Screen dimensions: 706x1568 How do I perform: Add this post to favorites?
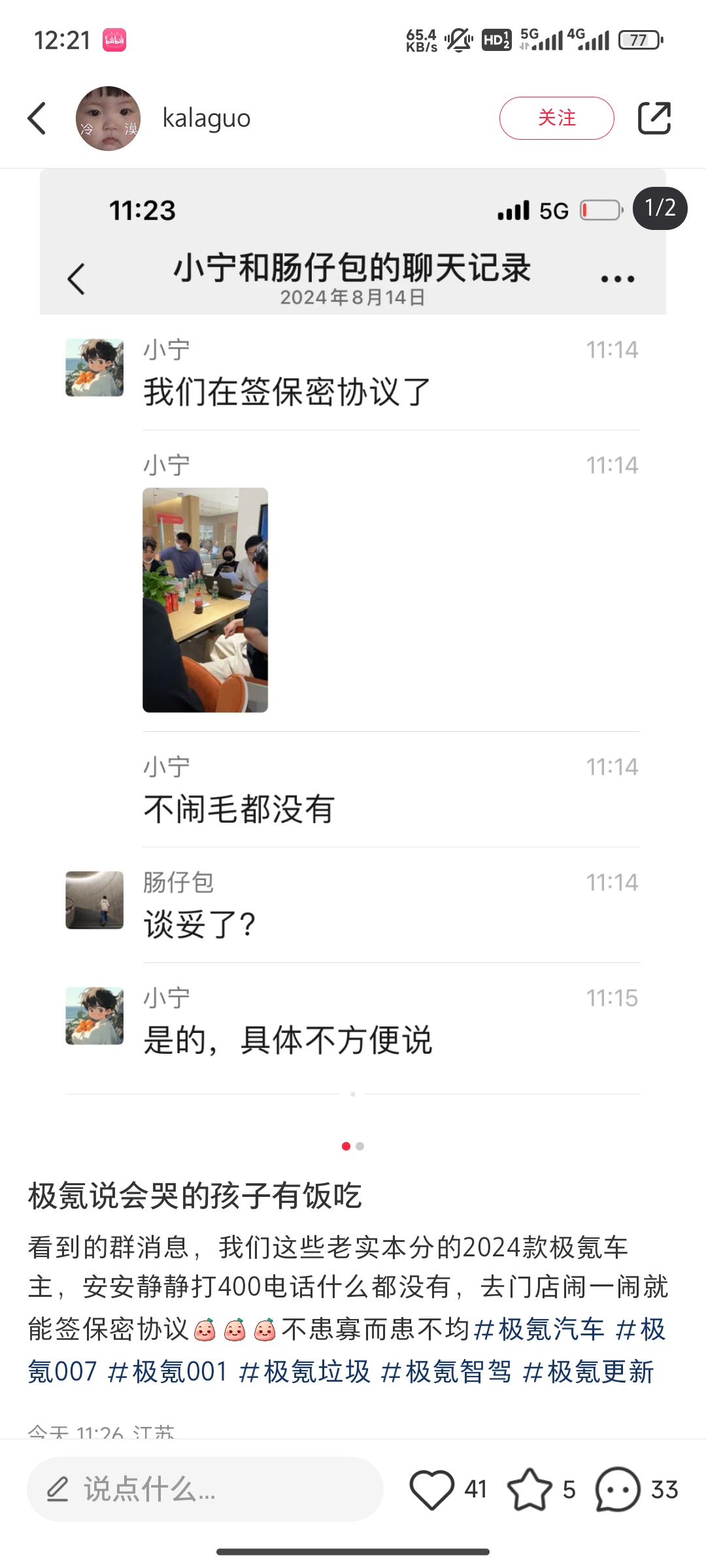coord(529,1490)
